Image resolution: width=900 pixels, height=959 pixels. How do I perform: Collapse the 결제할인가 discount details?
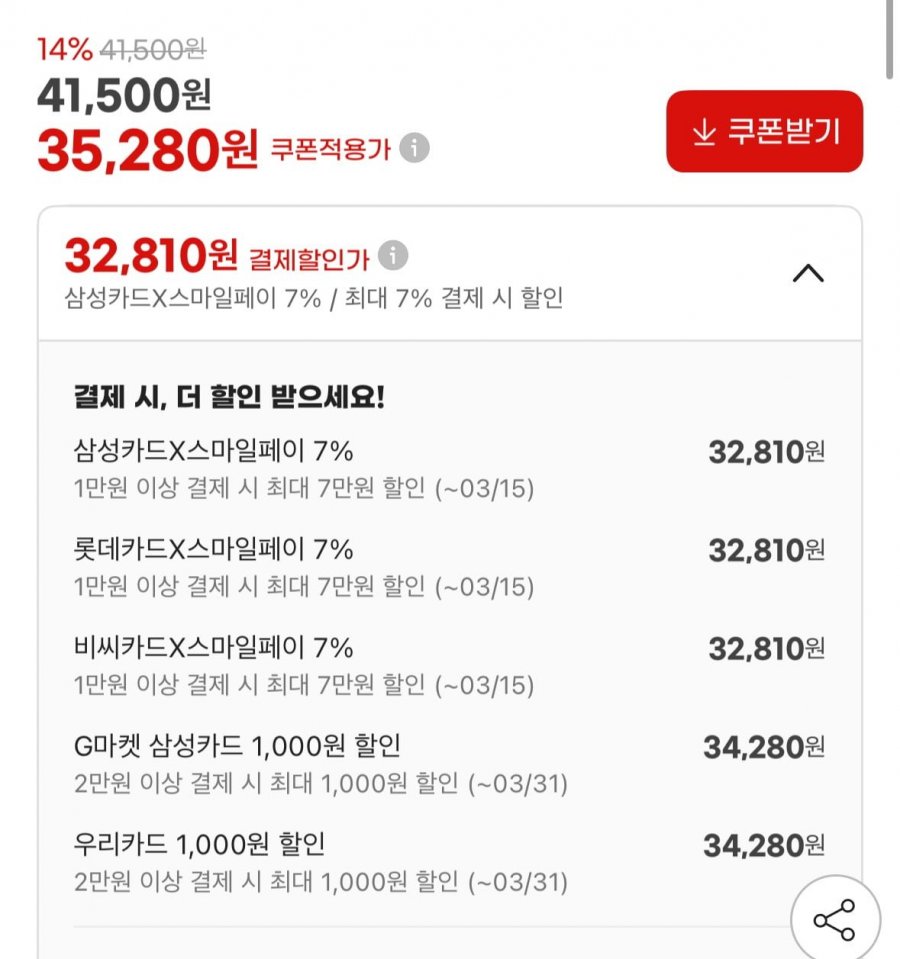coord(808,274)
